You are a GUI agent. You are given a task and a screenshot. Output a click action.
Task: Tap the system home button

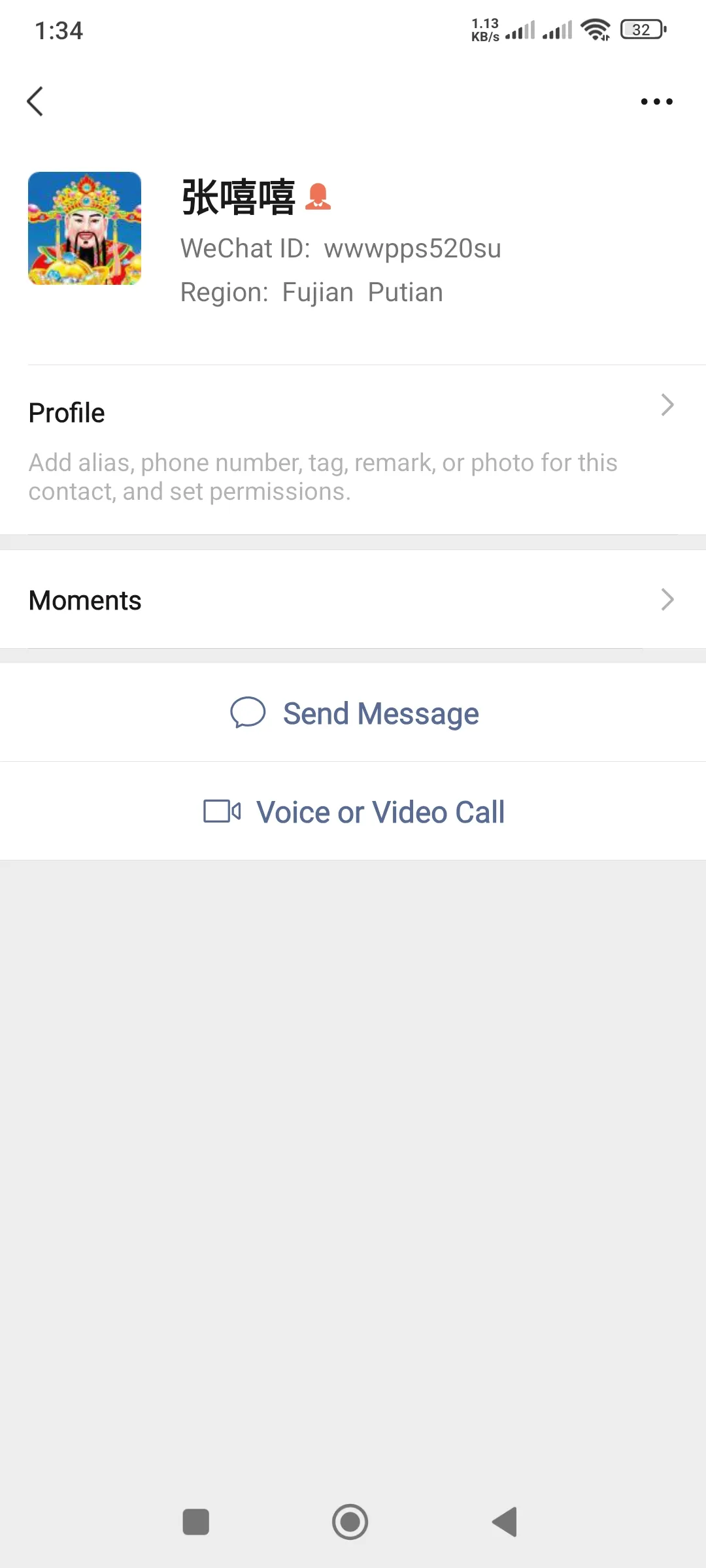(x=350, y=1522)
